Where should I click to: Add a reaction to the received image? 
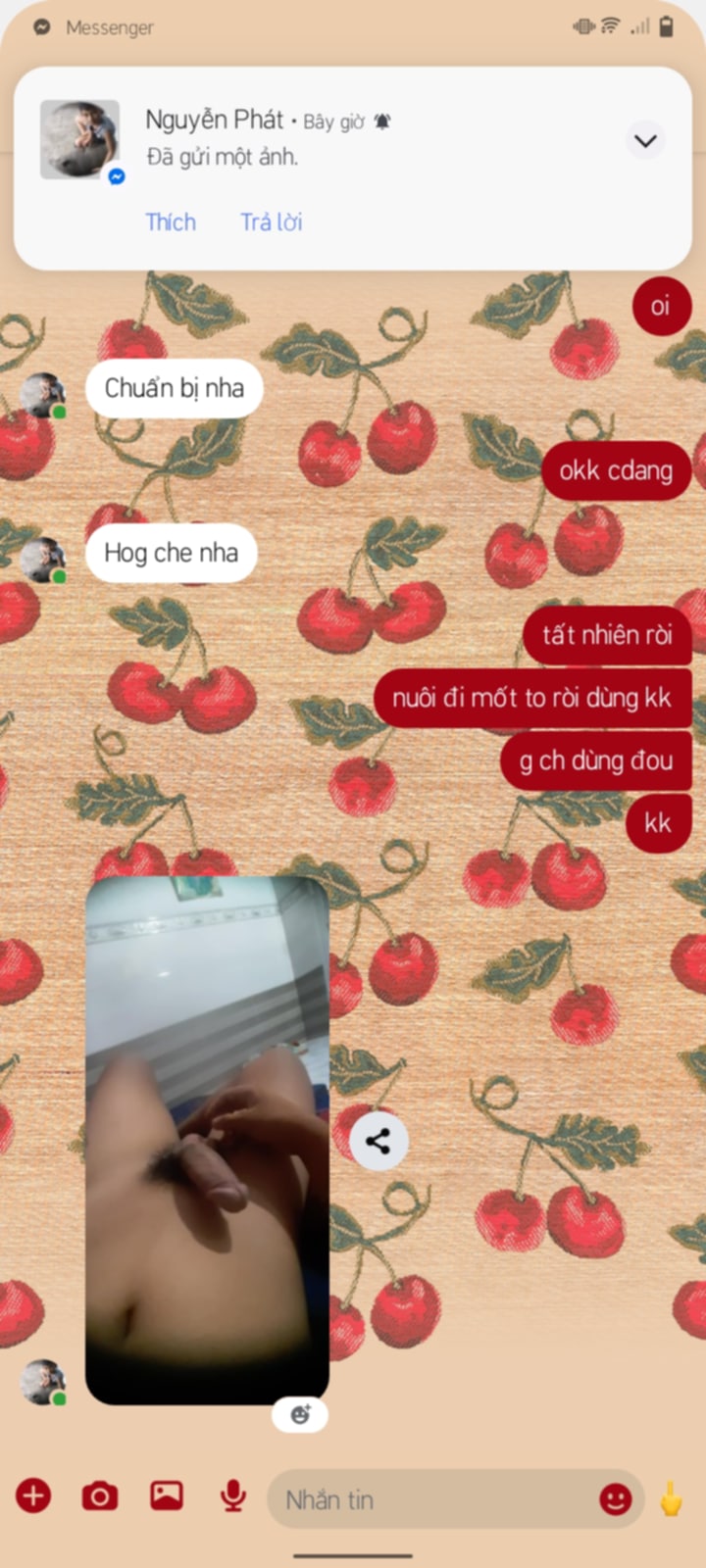[300, 1414]
